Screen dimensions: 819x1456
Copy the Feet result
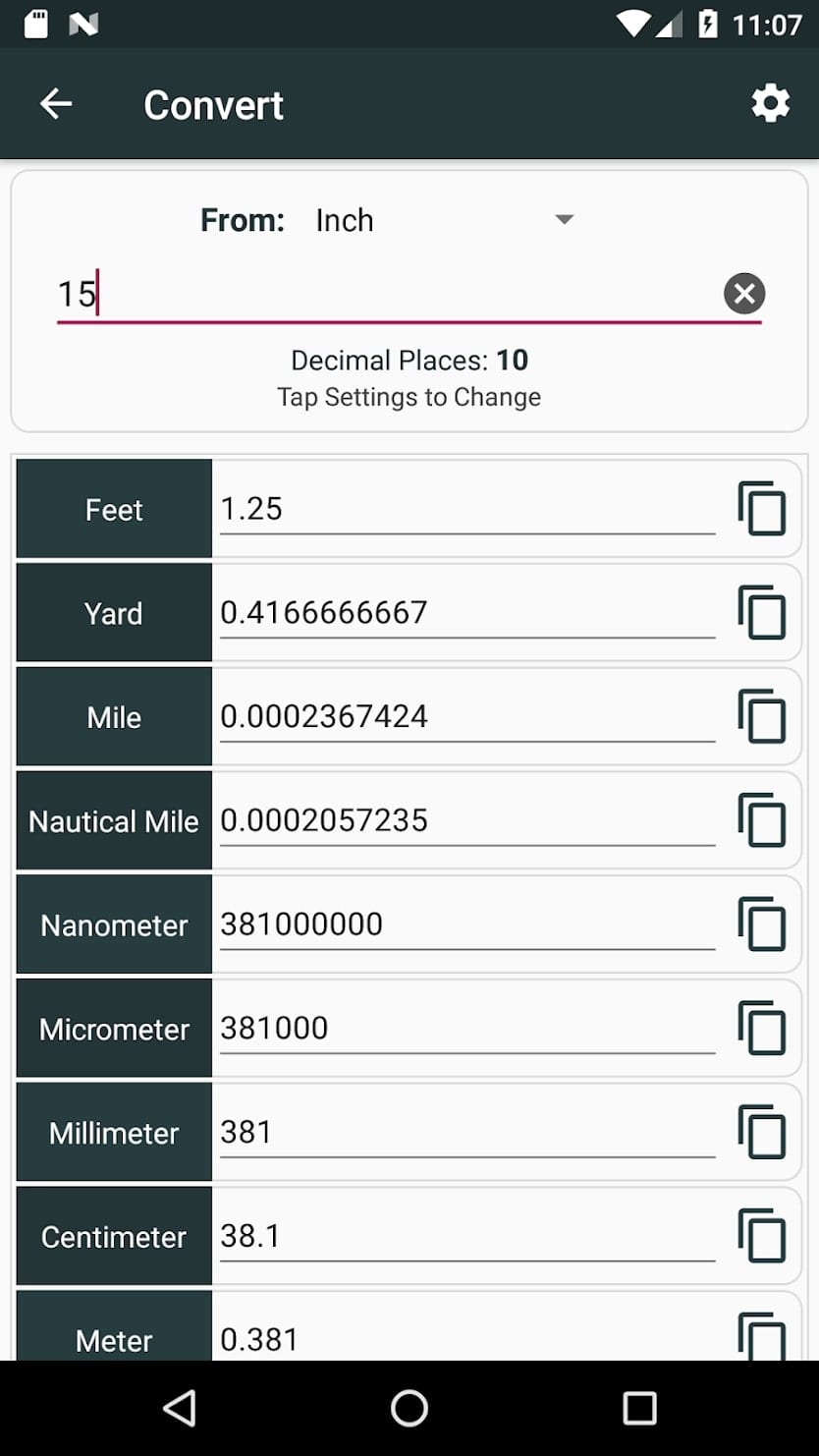(762, 509)
